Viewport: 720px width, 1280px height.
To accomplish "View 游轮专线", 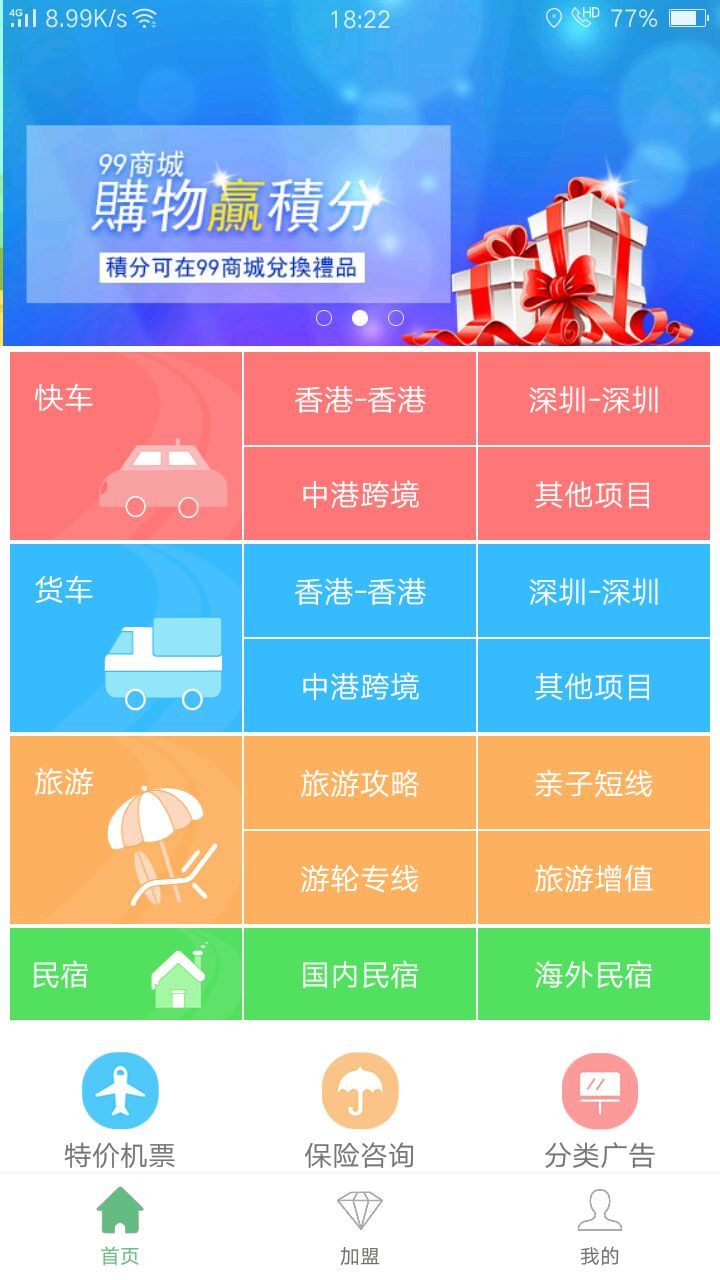I will click(360, 878).
